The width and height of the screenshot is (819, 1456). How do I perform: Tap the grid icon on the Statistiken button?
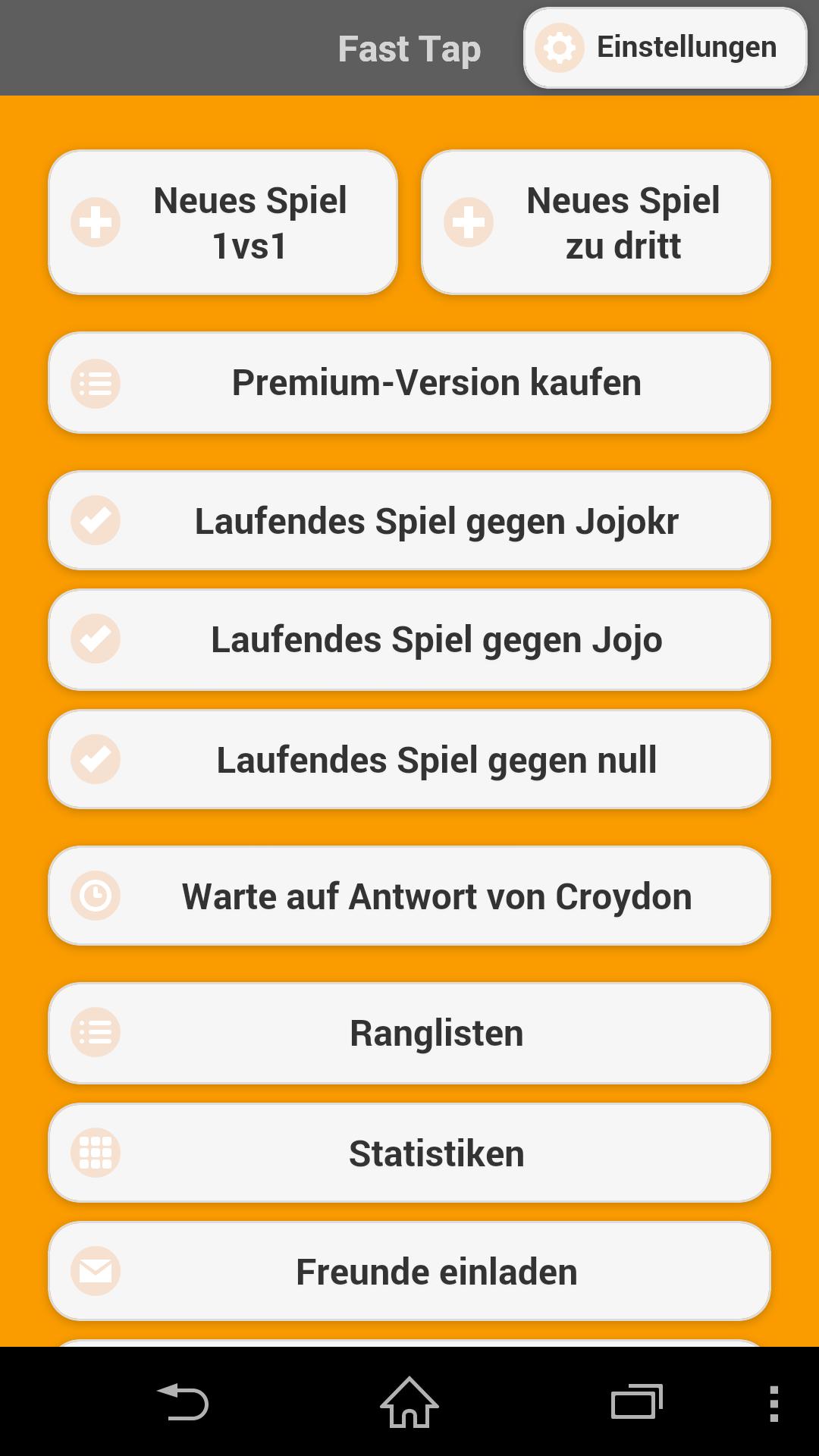pos(95,1152)
